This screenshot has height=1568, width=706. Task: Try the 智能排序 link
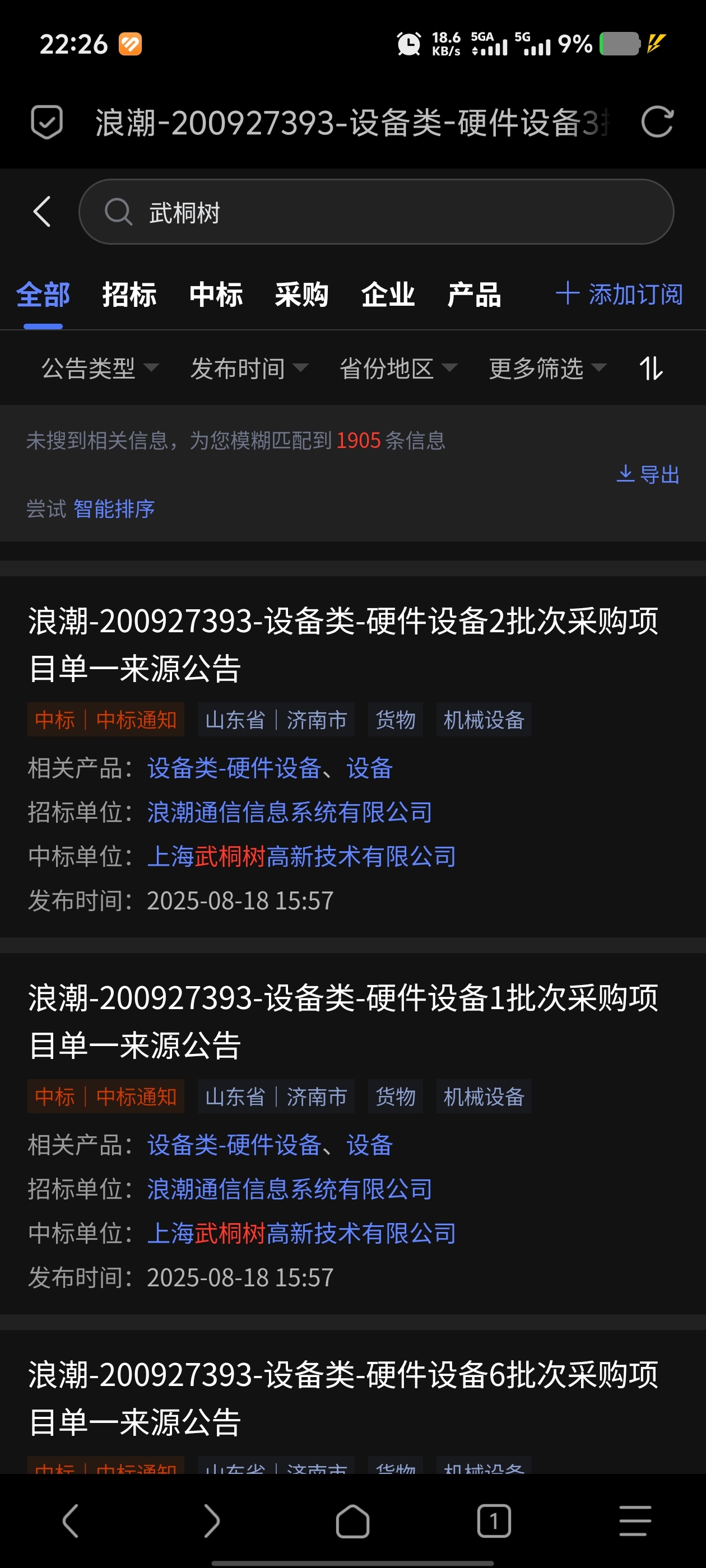114,509
